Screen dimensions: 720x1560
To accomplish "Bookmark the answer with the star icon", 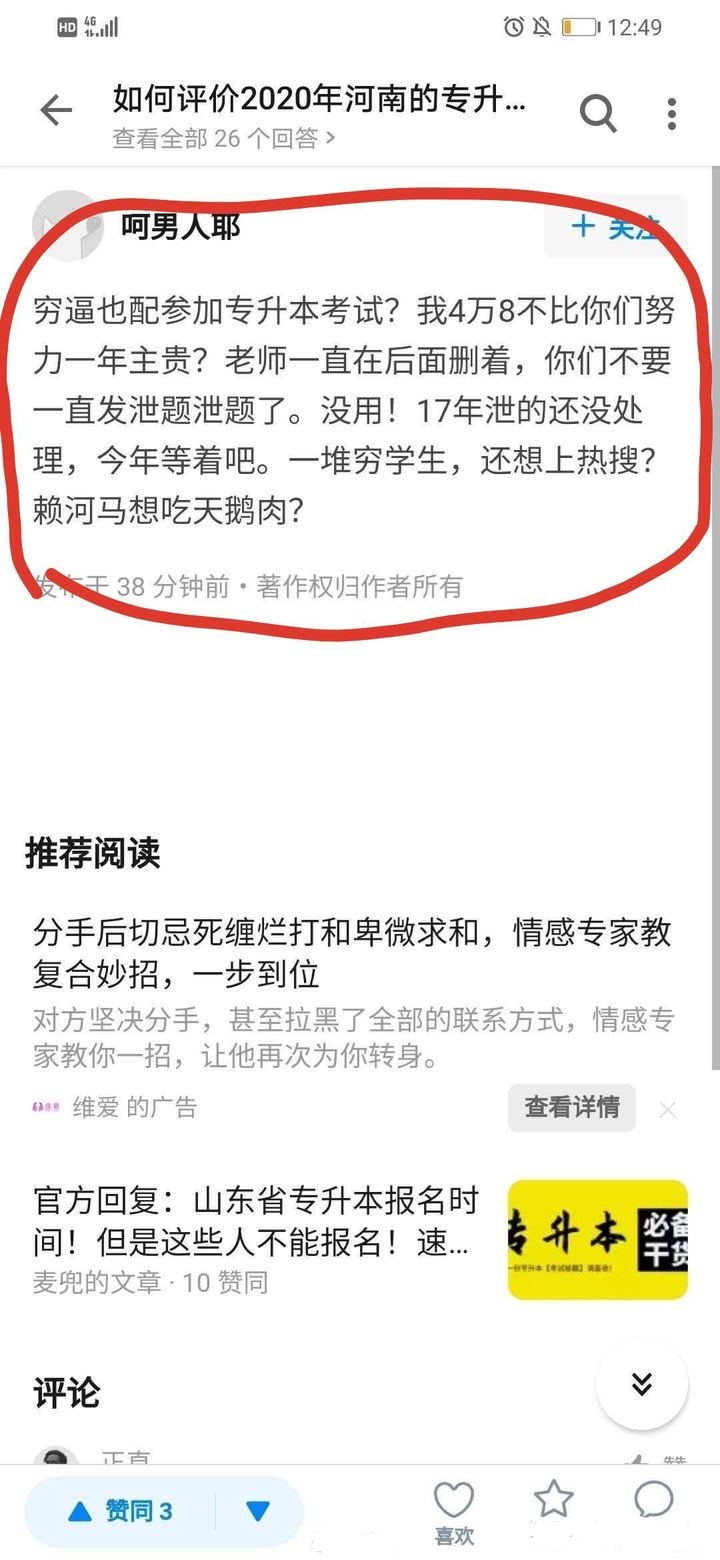I will 553,1500.
